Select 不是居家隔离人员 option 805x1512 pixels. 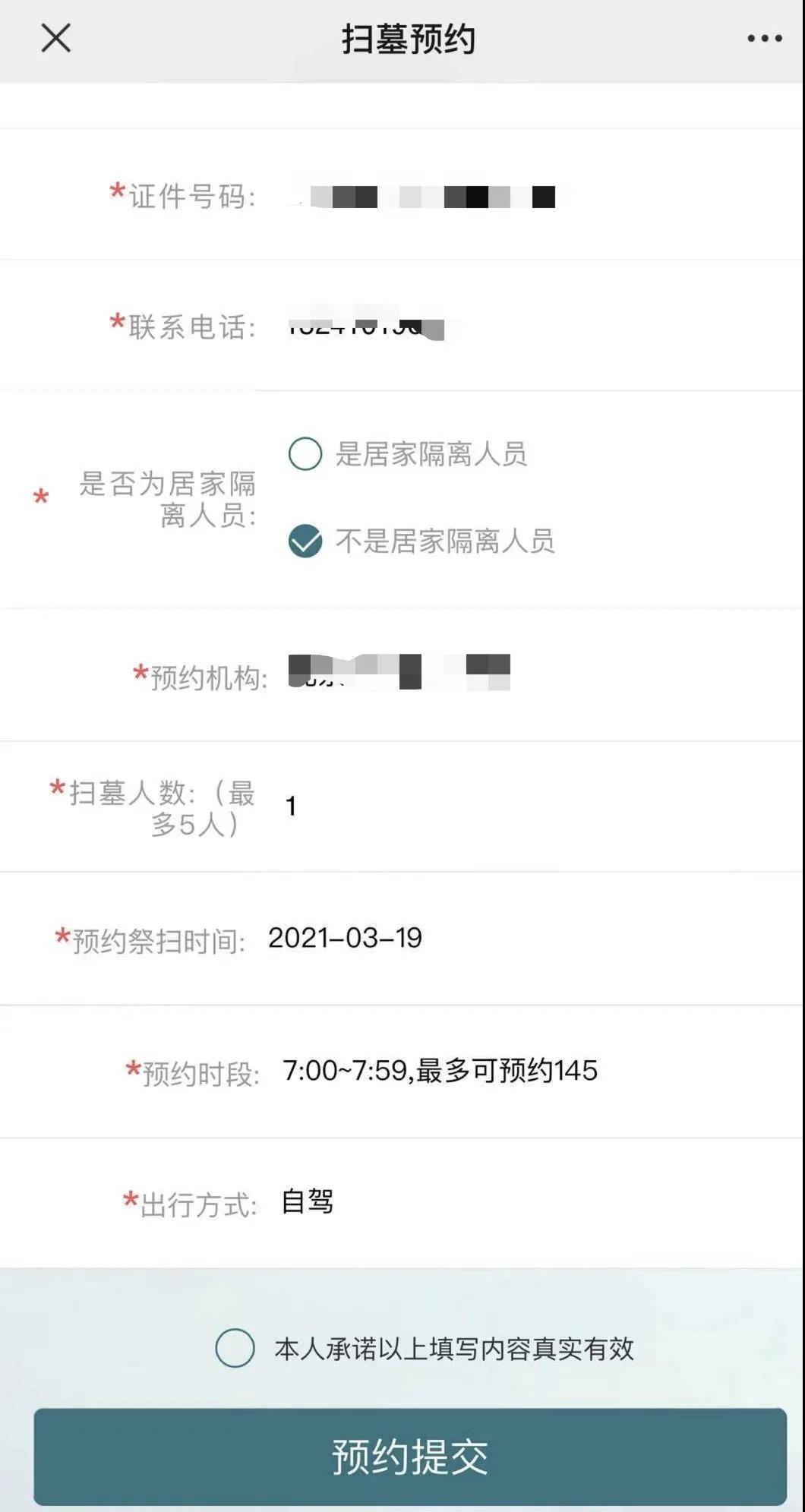coord(305,541)
